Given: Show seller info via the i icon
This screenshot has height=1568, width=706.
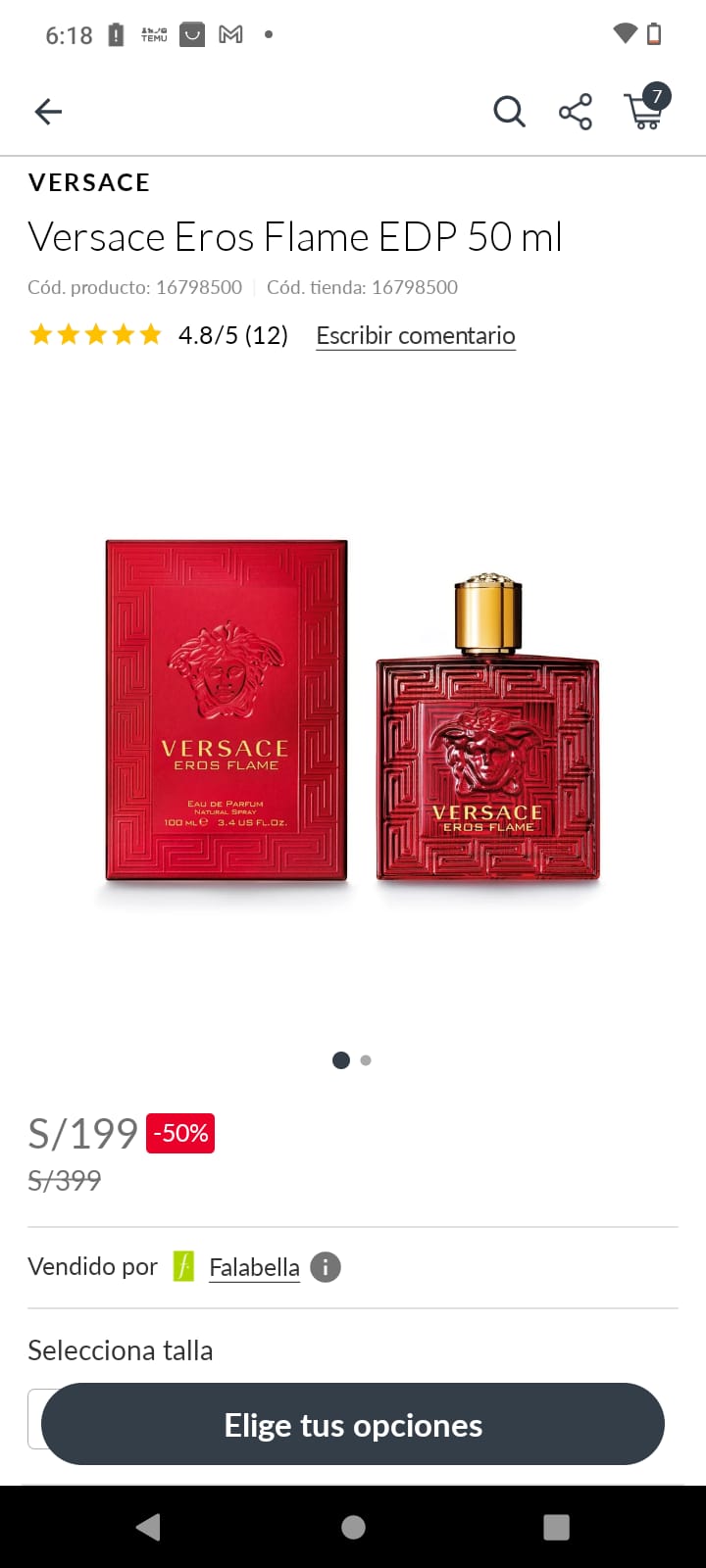Looking at the screenshot, I should 326,1267.
